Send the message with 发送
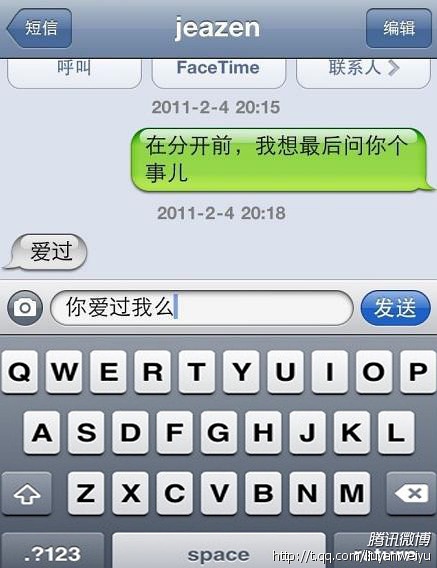Viewport: 437px width, 568px height. tap(396, 308)
